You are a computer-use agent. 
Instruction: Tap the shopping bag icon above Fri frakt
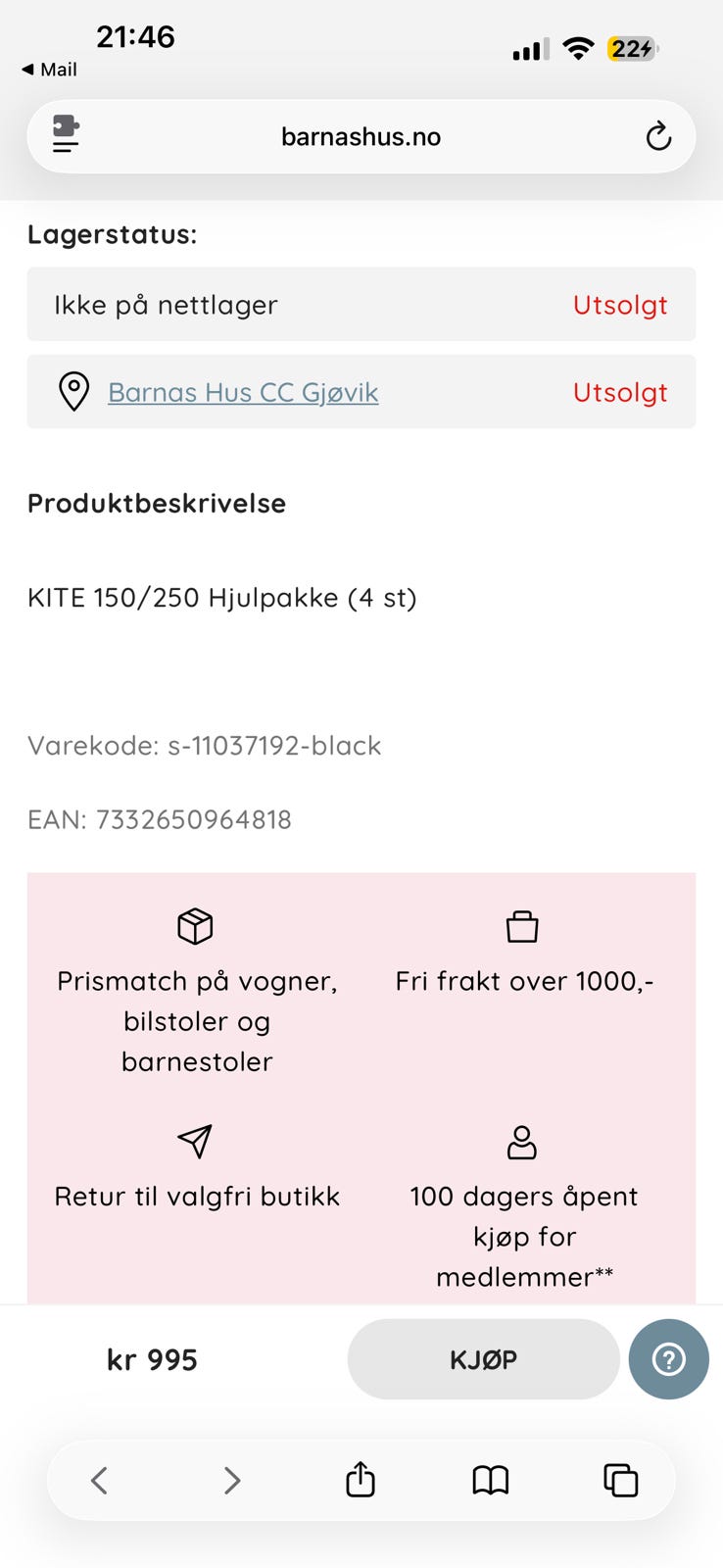(522, 925)
